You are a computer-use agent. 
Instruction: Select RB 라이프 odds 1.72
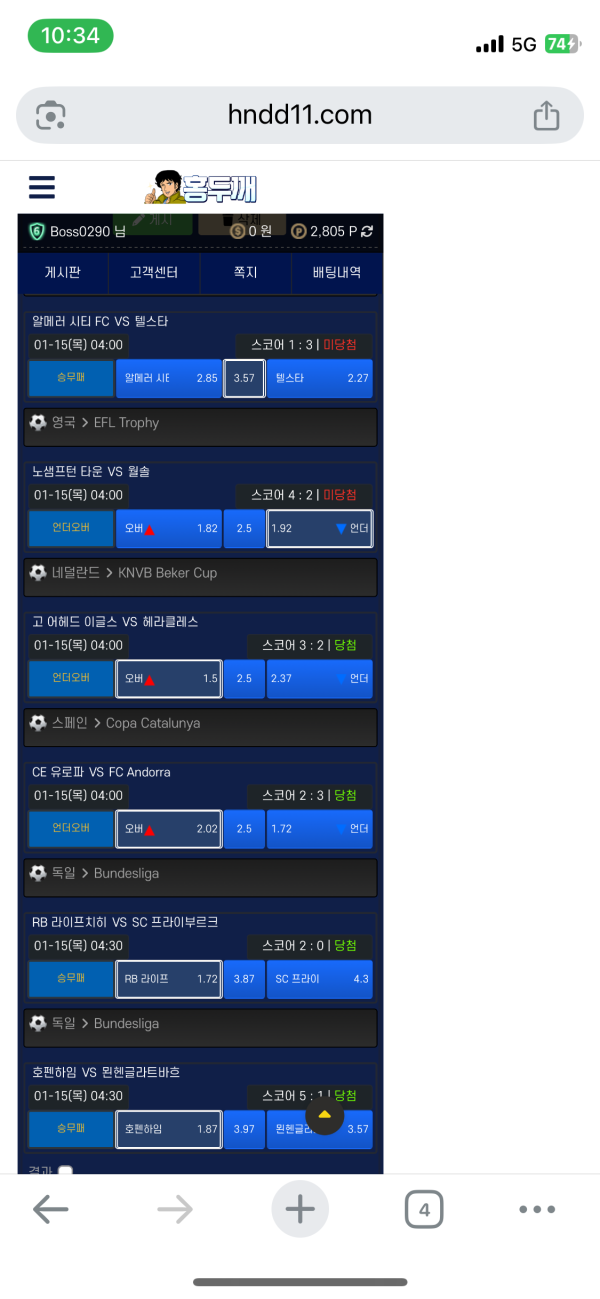point(168,979)
